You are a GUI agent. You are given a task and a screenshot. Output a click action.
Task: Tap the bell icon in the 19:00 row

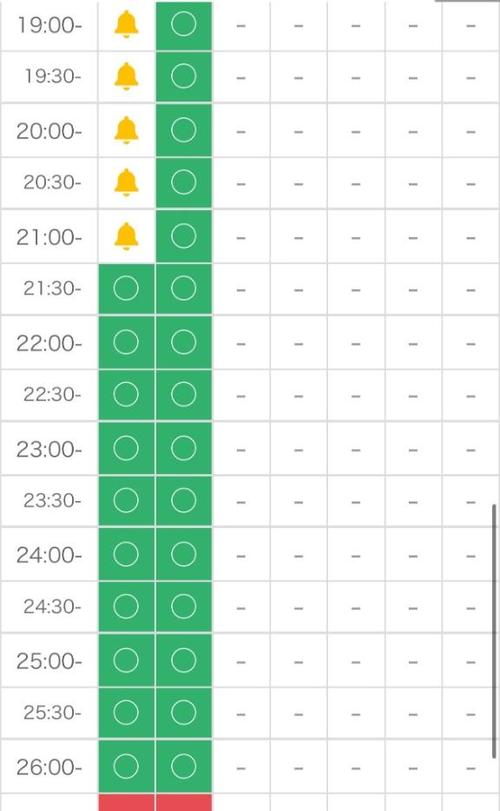tap(126, 24)
